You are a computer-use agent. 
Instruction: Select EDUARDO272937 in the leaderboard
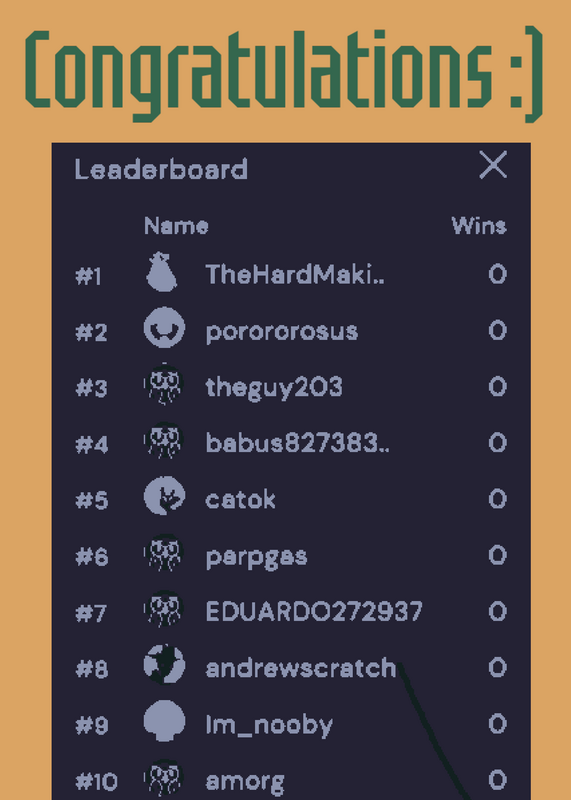click(291, 612)
